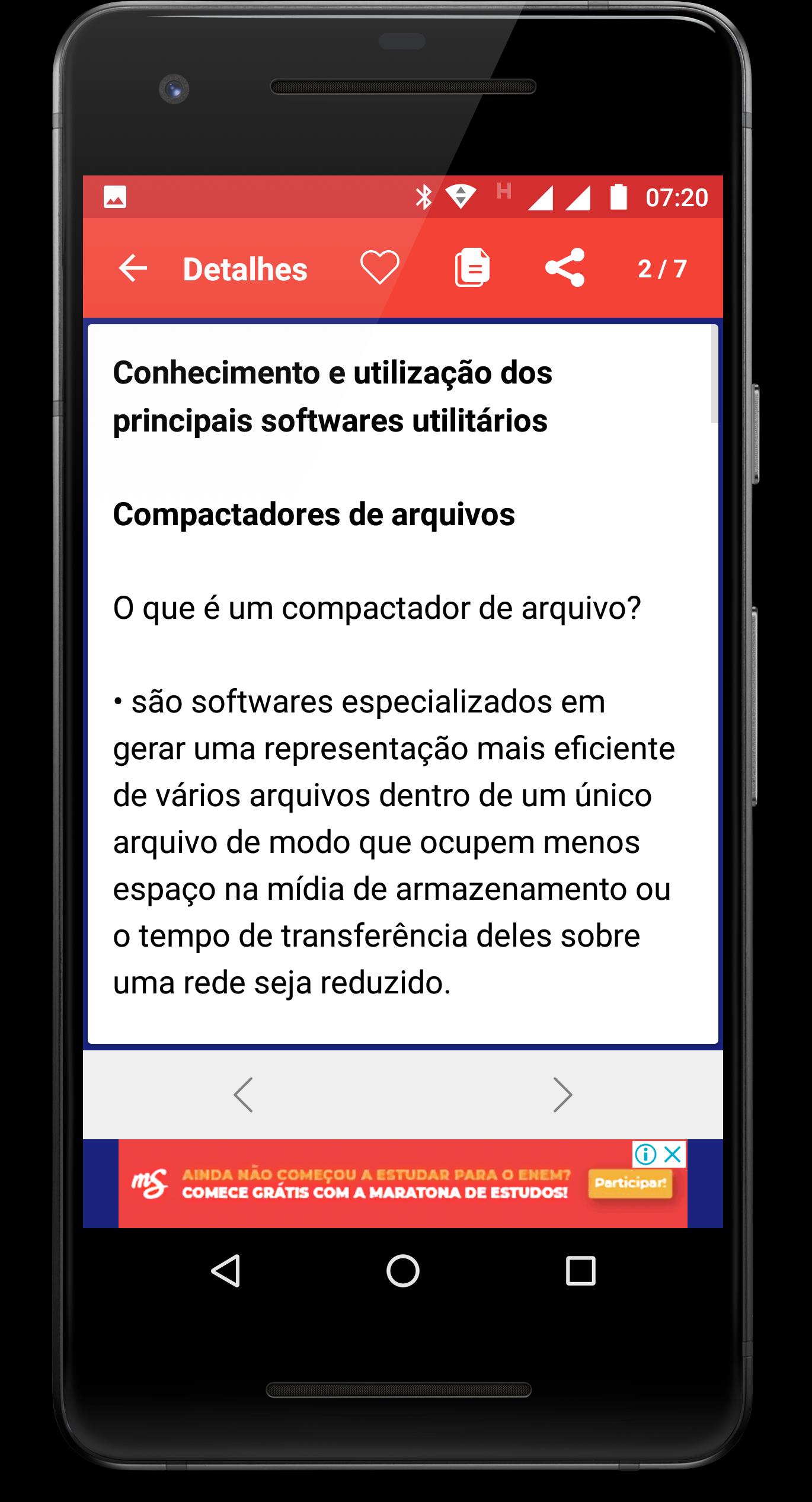Tap Participar in the ad banner
The width and height of the screenshot is (812, 1502).
[630, 1183]
